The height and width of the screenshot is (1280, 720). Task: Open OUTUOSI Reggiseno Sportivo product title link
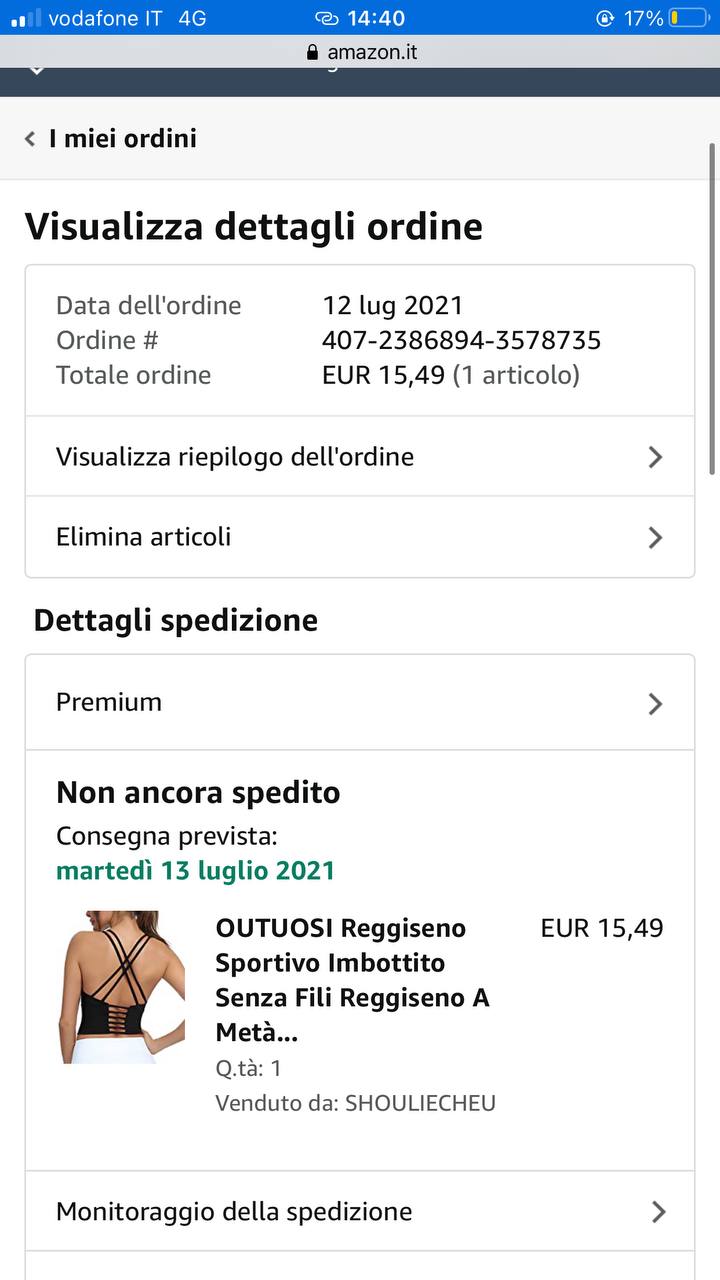point(352,980)
